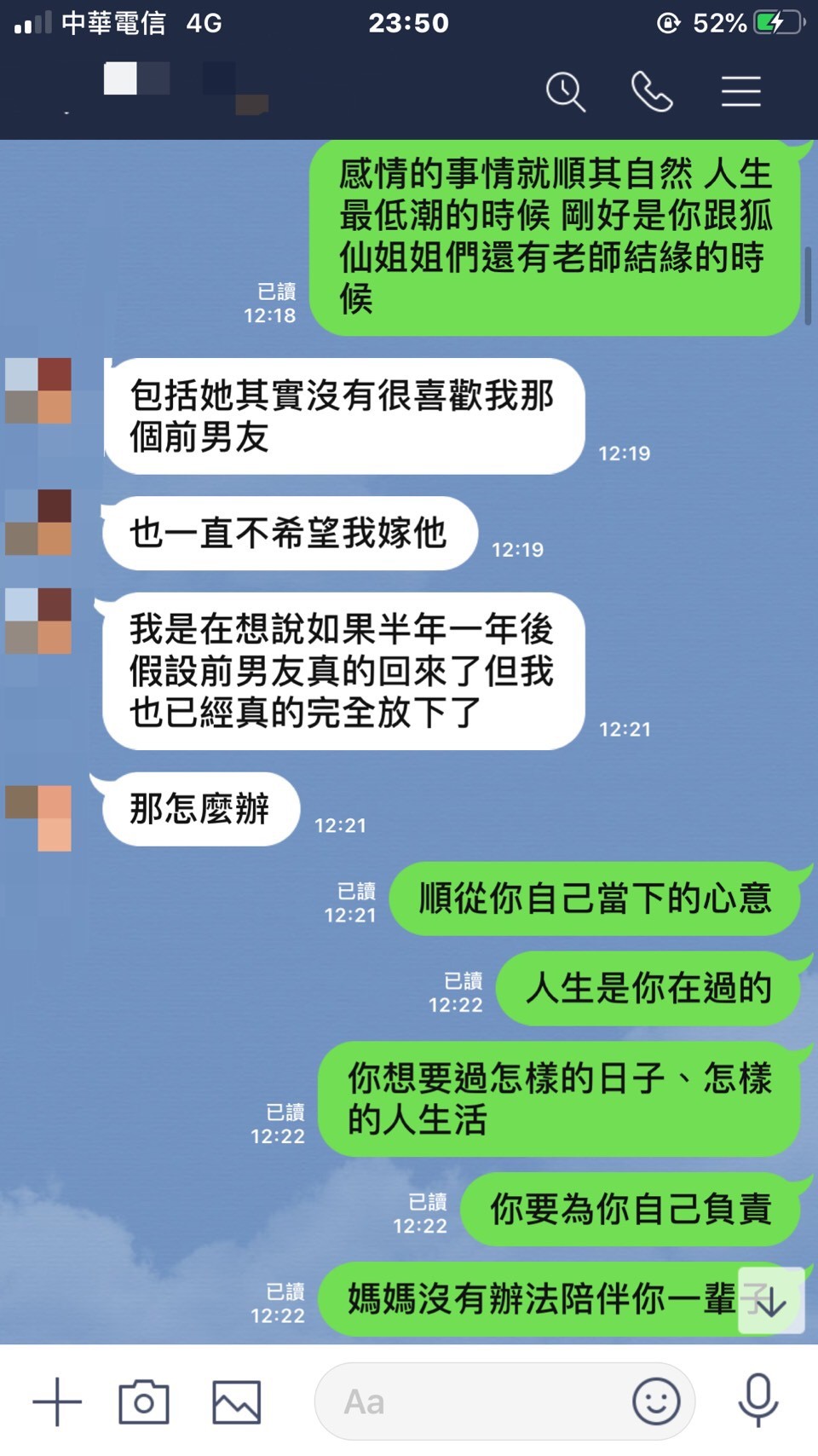Open the camera to take a photo
The height and width of the screenshot is (1456, 818).
pos(144,1401)
